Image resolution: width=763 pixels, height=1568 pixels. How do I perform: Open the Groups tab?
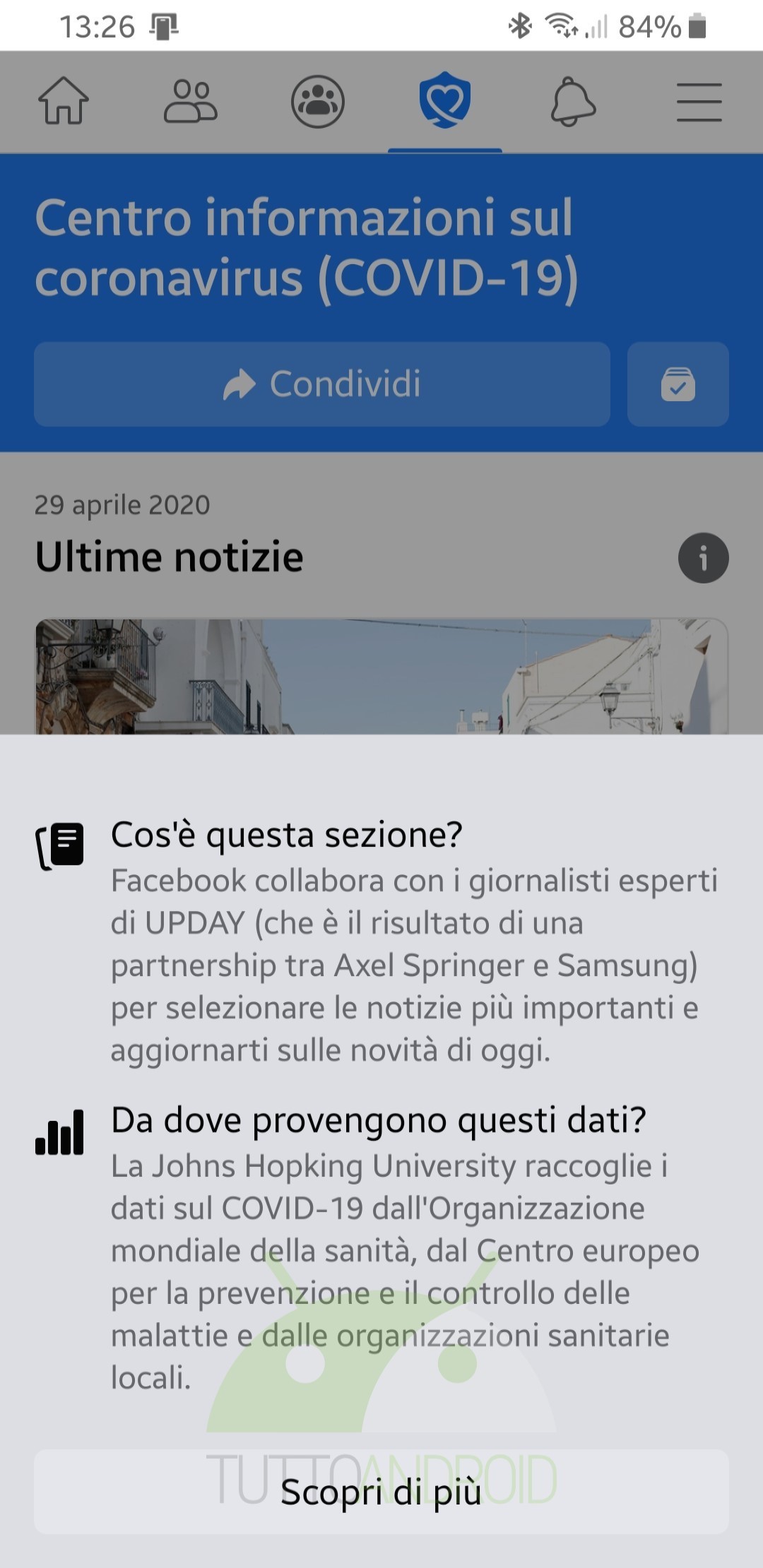click(x=318, y=102)
